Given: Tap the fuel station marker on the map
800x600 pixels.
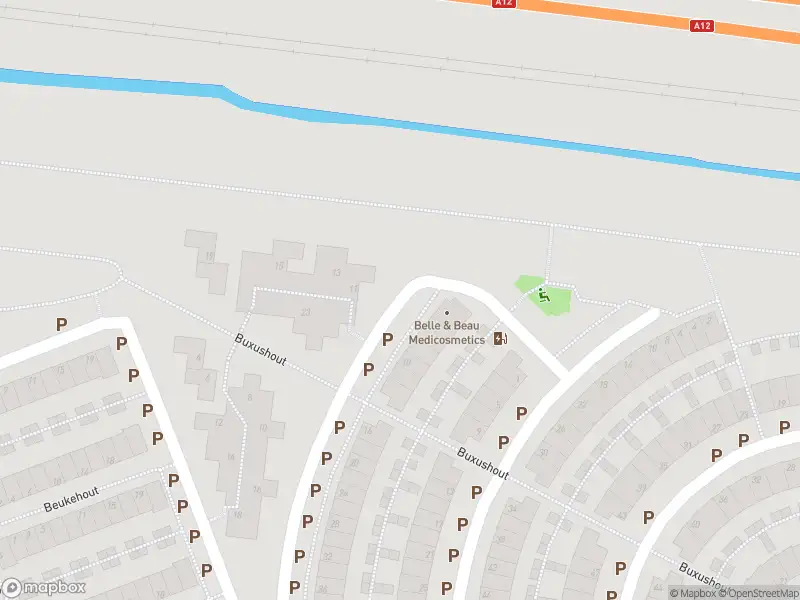Looking at the screenshot, I should (500, 338).
